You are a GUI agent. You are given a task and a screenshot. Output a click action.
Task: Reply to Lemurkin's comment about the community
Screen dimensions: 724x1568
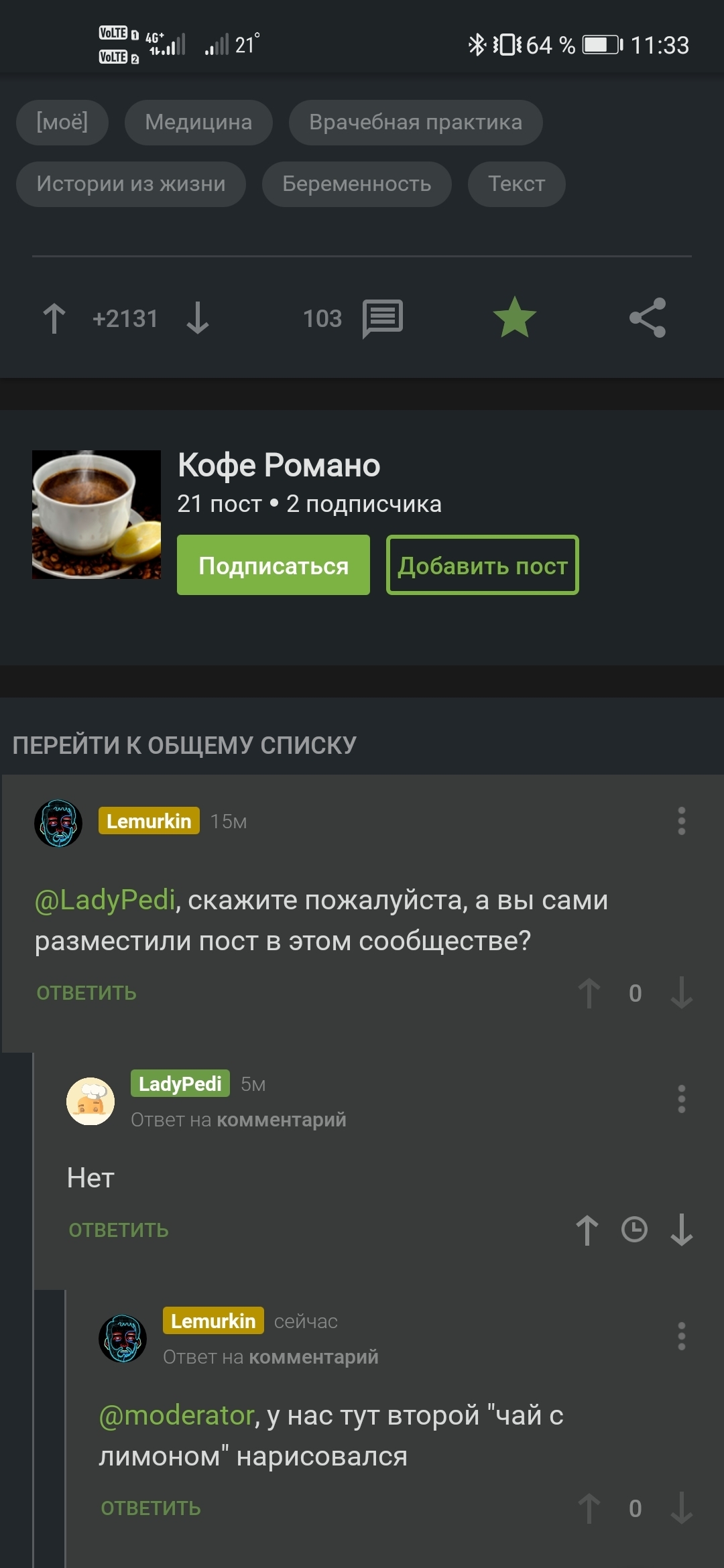pos(86,993)
